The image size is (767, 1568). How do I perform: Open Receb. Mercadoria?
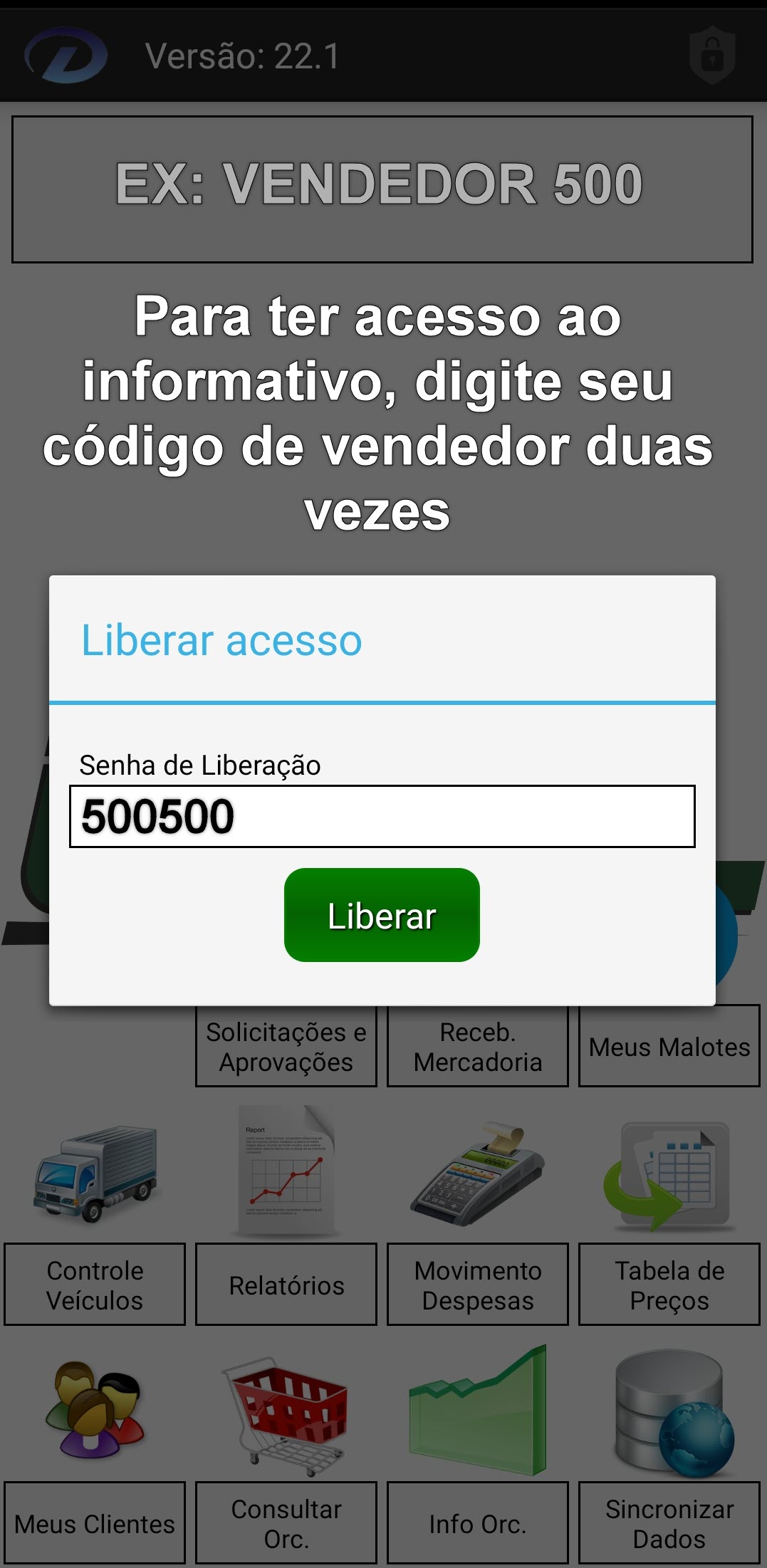click(478, 1047)
